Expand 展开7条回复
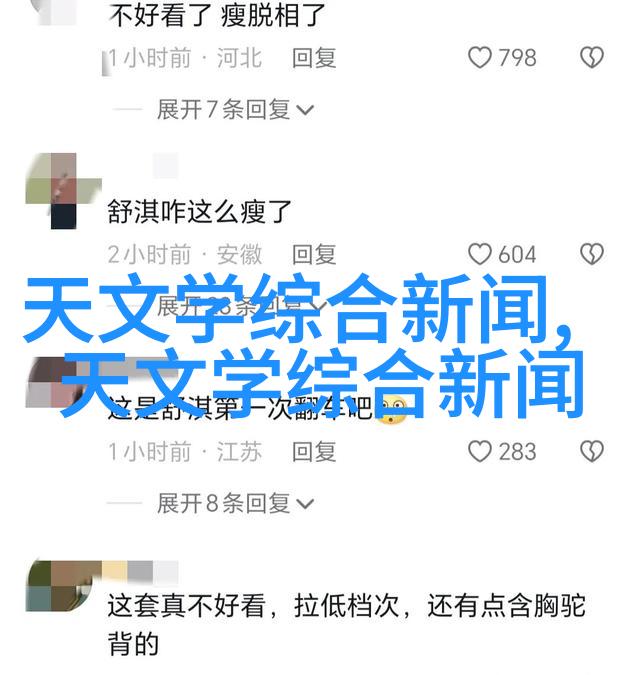 pos(235,109)
